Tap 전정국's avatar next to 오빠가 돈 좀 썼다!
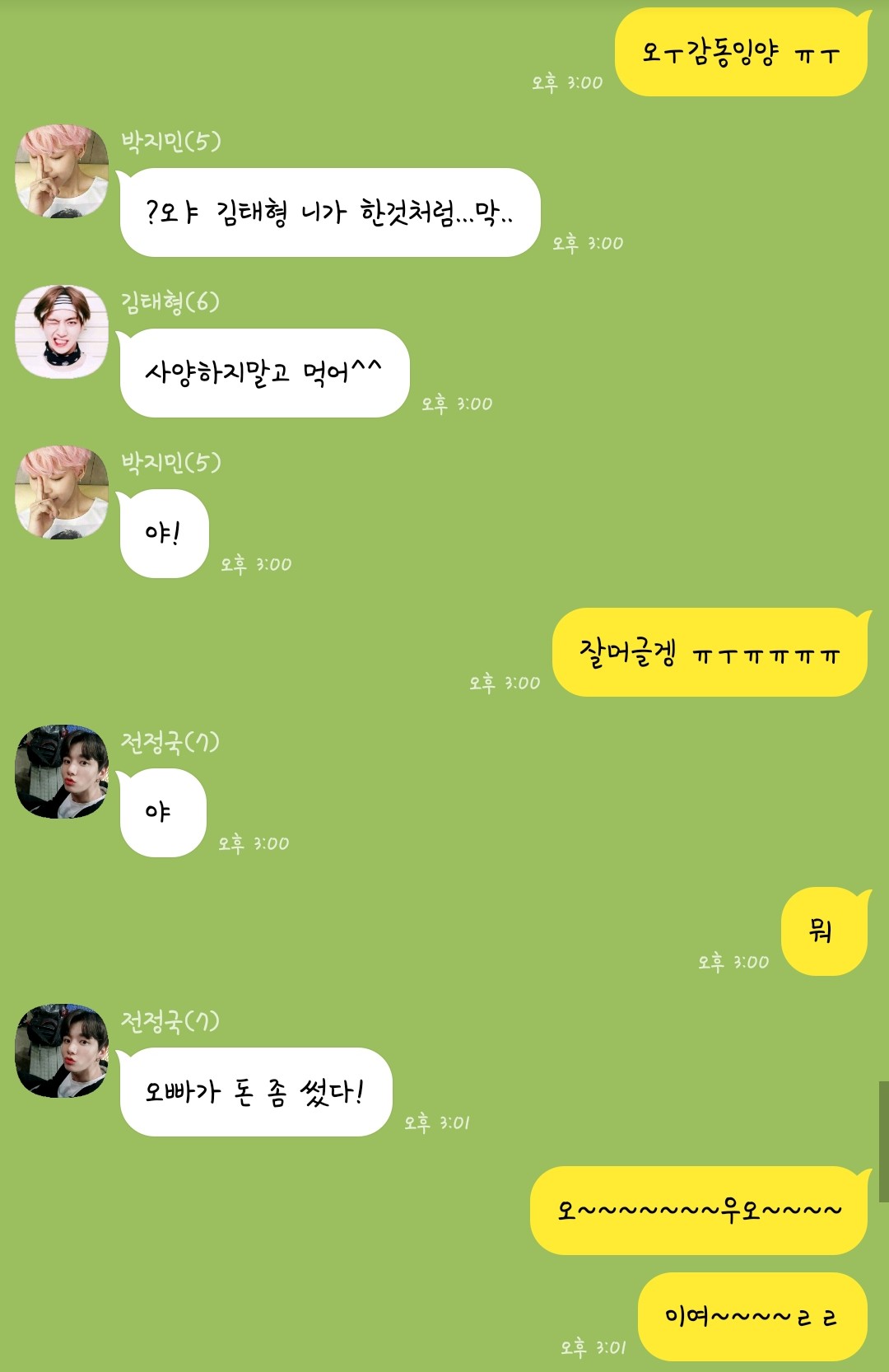Screen dimensions: 889x1372 pos(62,1051)
